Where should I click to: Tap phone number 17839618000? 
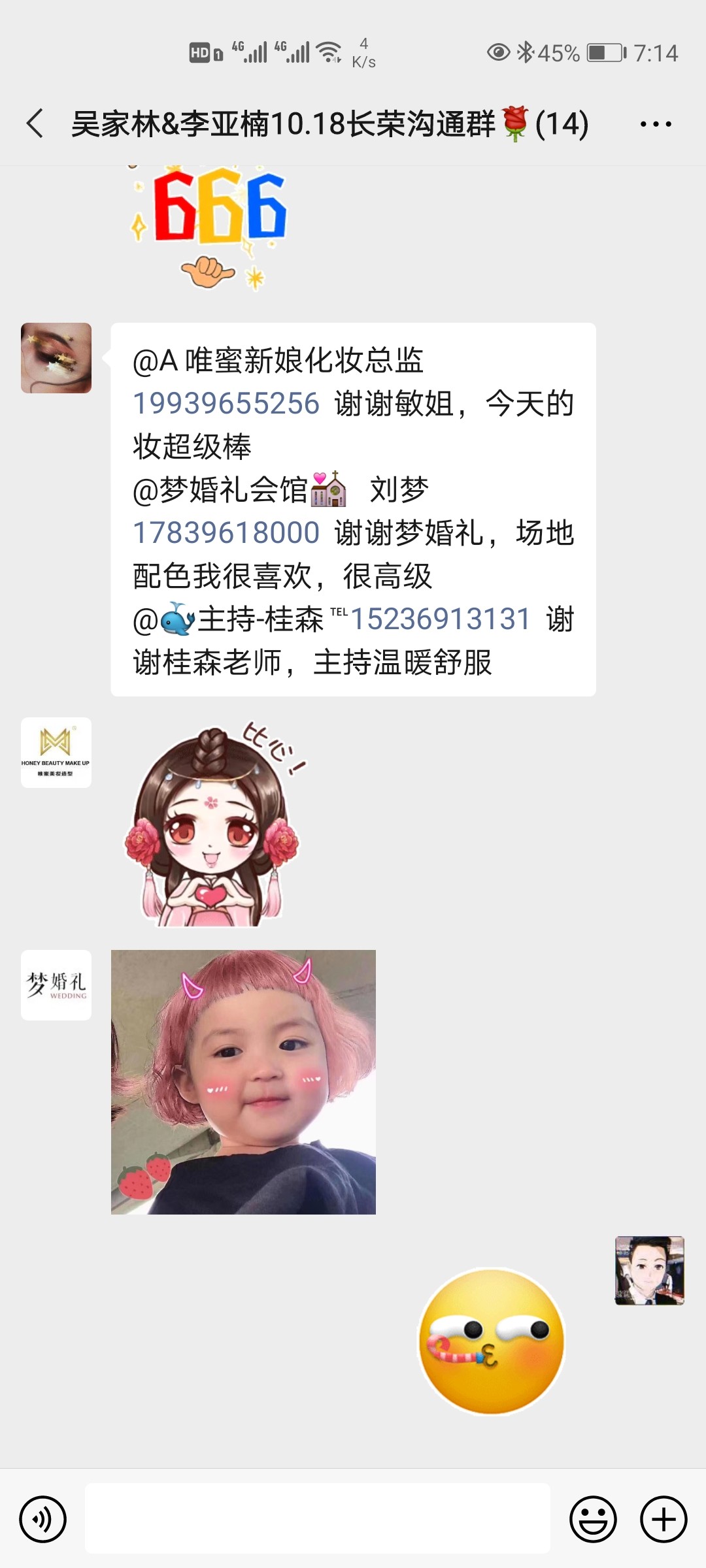[226, 532]
